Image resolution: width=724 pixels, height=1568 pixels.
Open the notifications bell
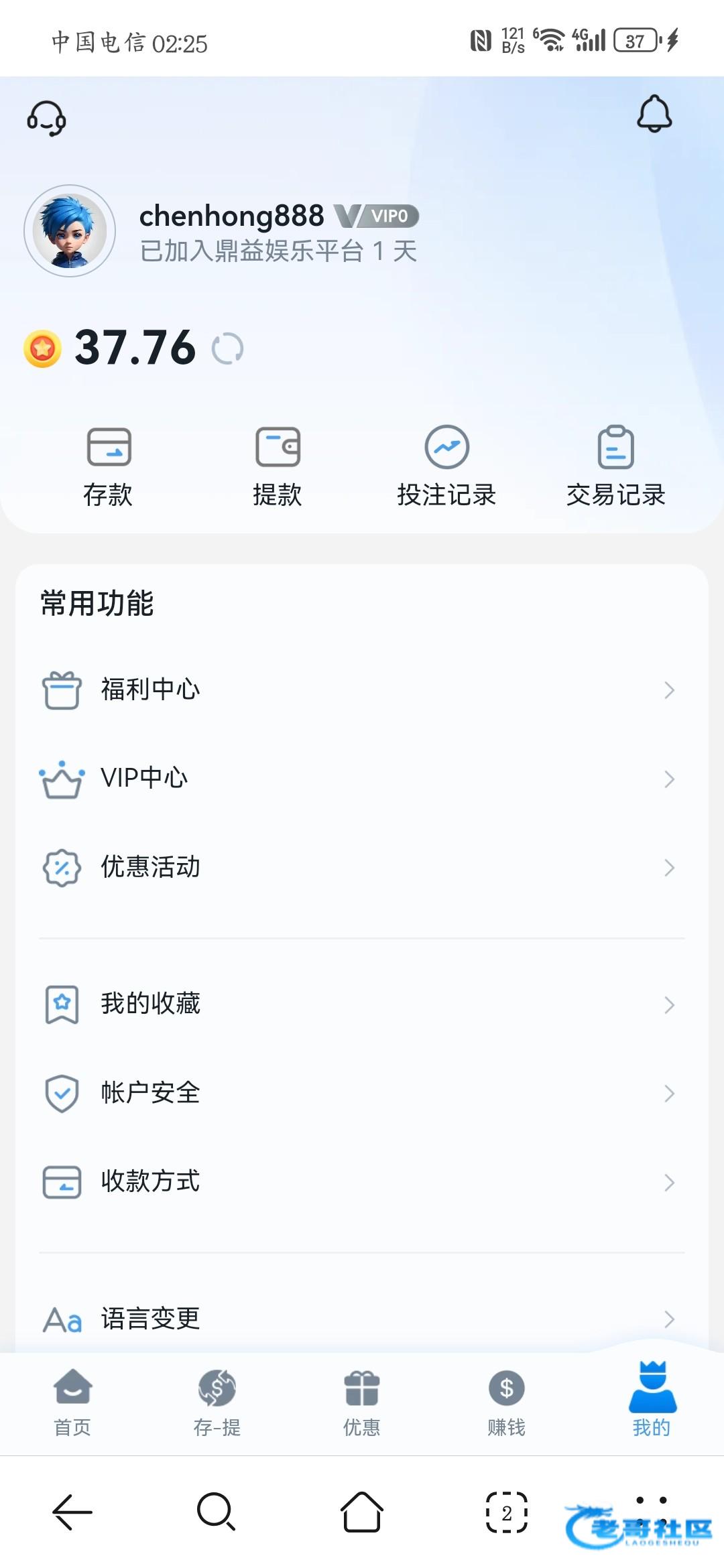pos(654,113)
